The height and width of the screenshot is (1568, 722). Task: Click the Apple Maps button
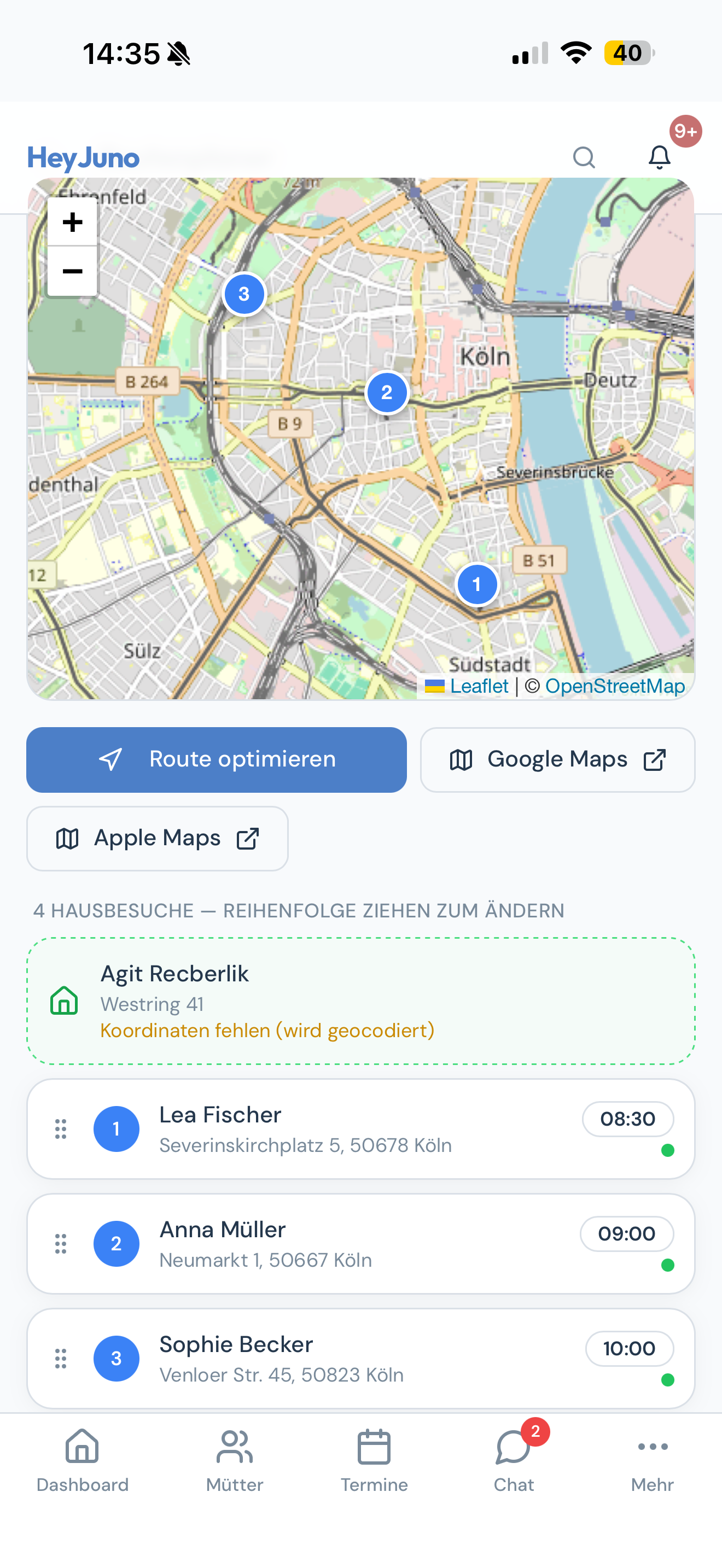[157, 838]
